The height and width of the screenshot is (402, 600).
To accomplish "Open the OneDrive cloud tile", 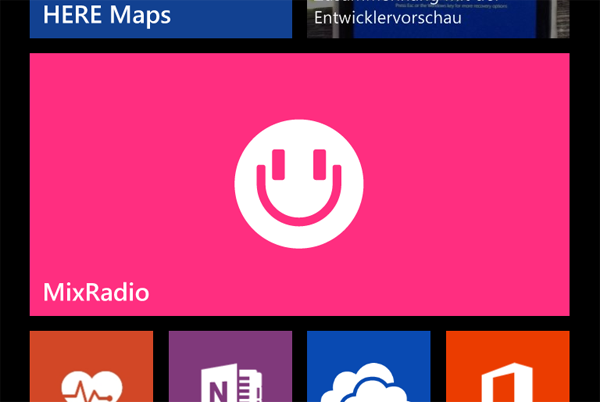I will coord(368,368).
